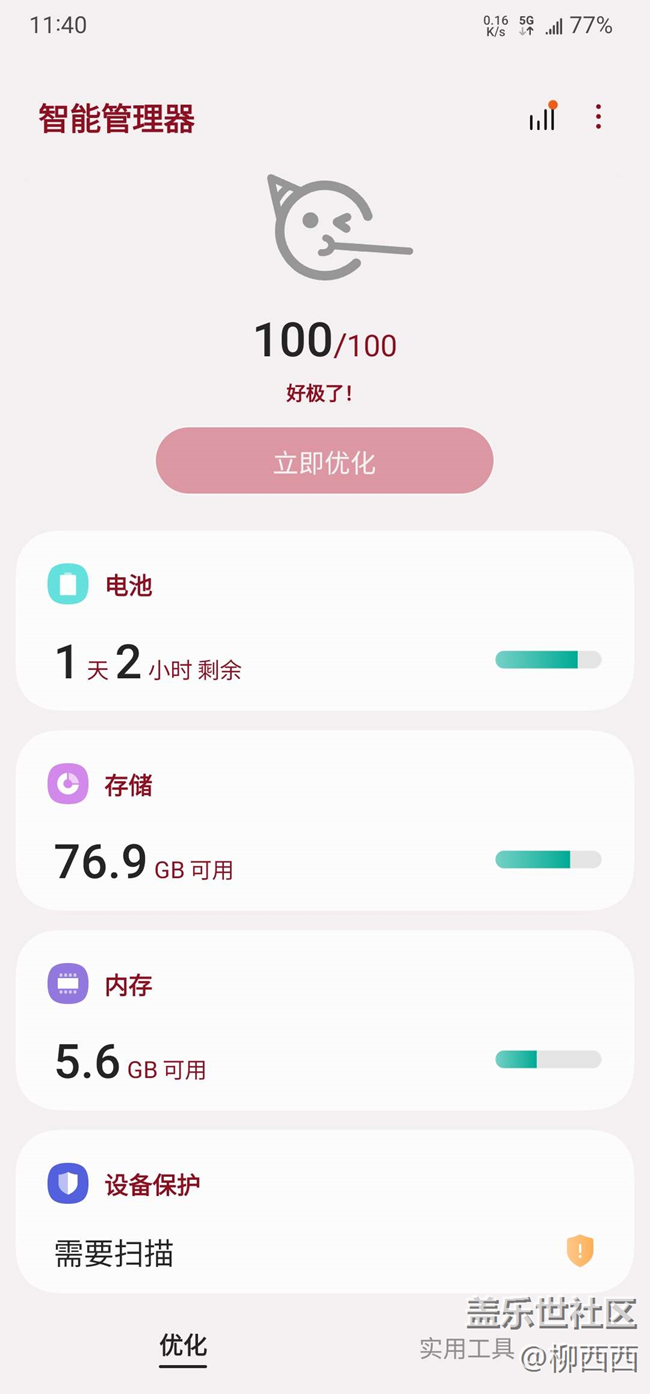Open the usage statistics chart icon
Screen dimensions: 650x1394
point(542,118)
